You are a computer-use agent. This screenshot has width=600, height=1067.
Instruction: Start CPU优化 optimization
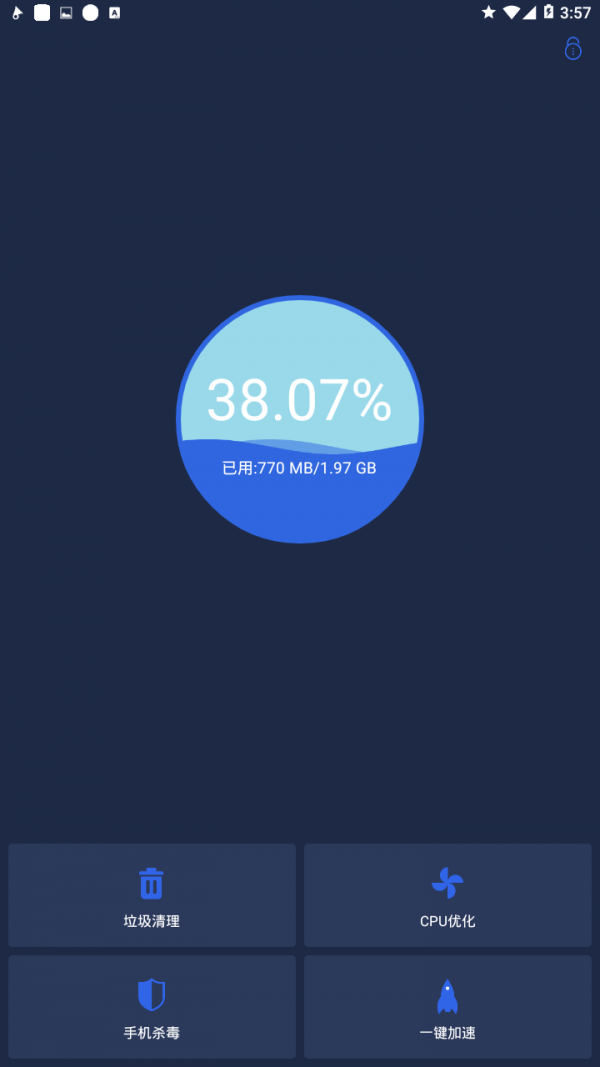(448, 895)
